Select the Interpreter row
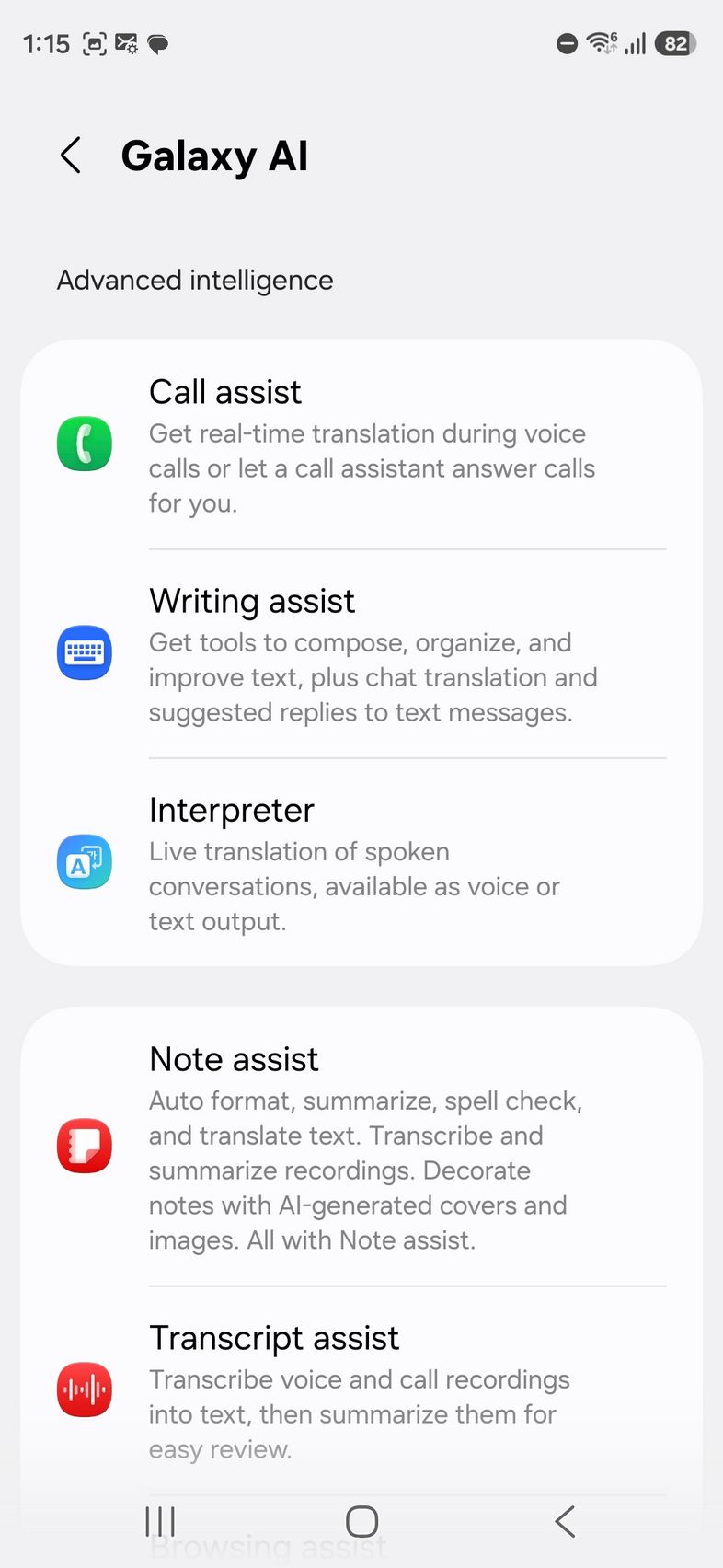The height and width of the screenshot is (1568, 723). coord(361,863)
